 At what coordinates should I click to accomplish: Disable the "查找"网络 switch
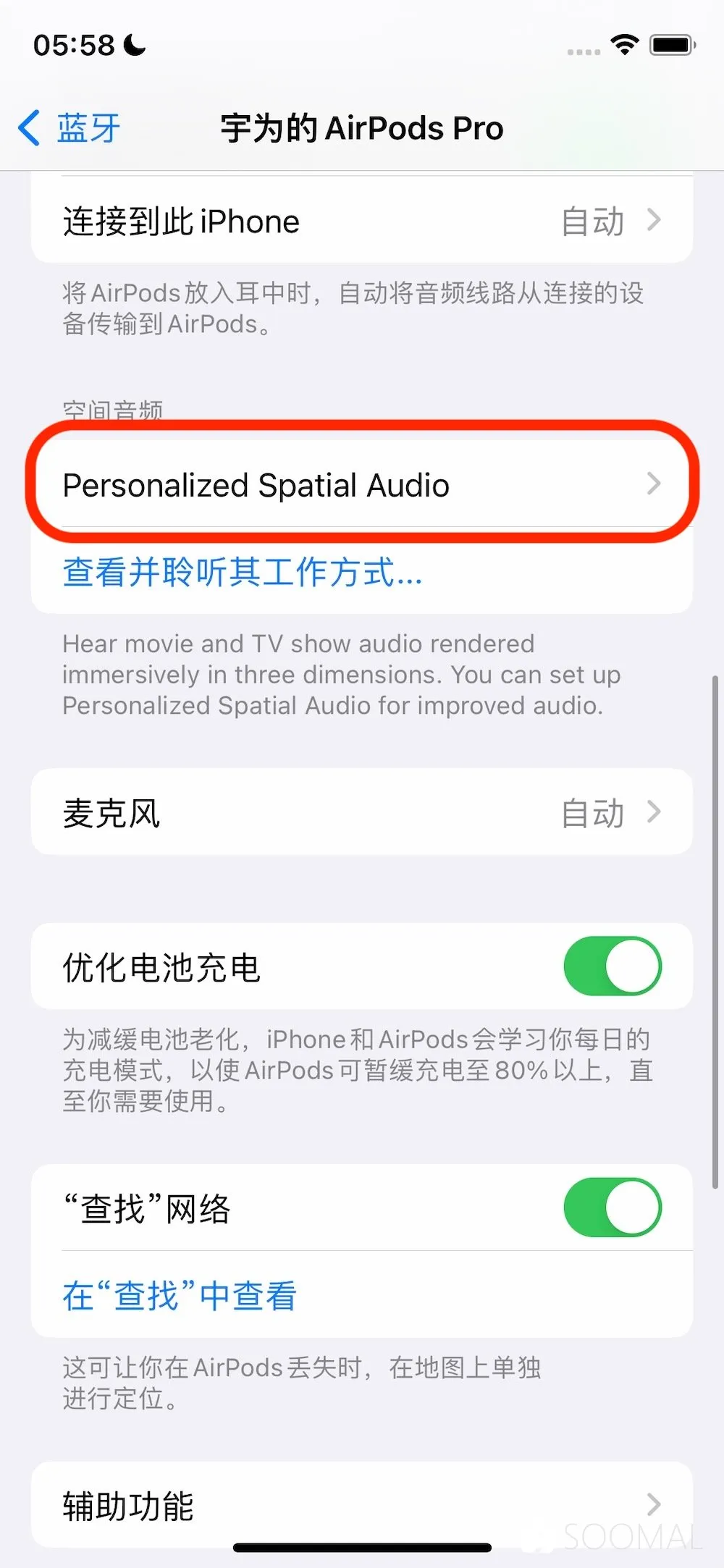612,1207
